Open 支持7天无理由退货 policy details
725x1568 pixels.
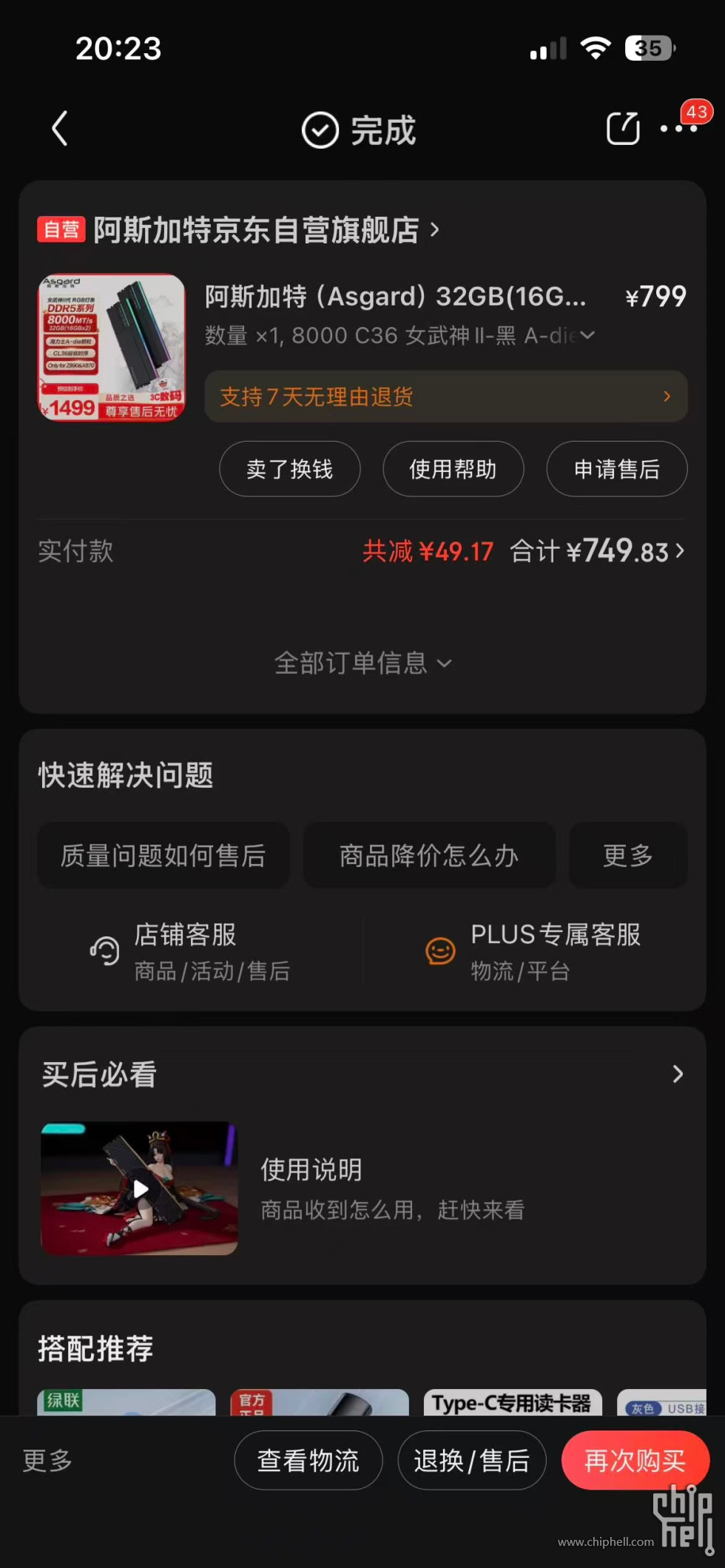[445, 397]
